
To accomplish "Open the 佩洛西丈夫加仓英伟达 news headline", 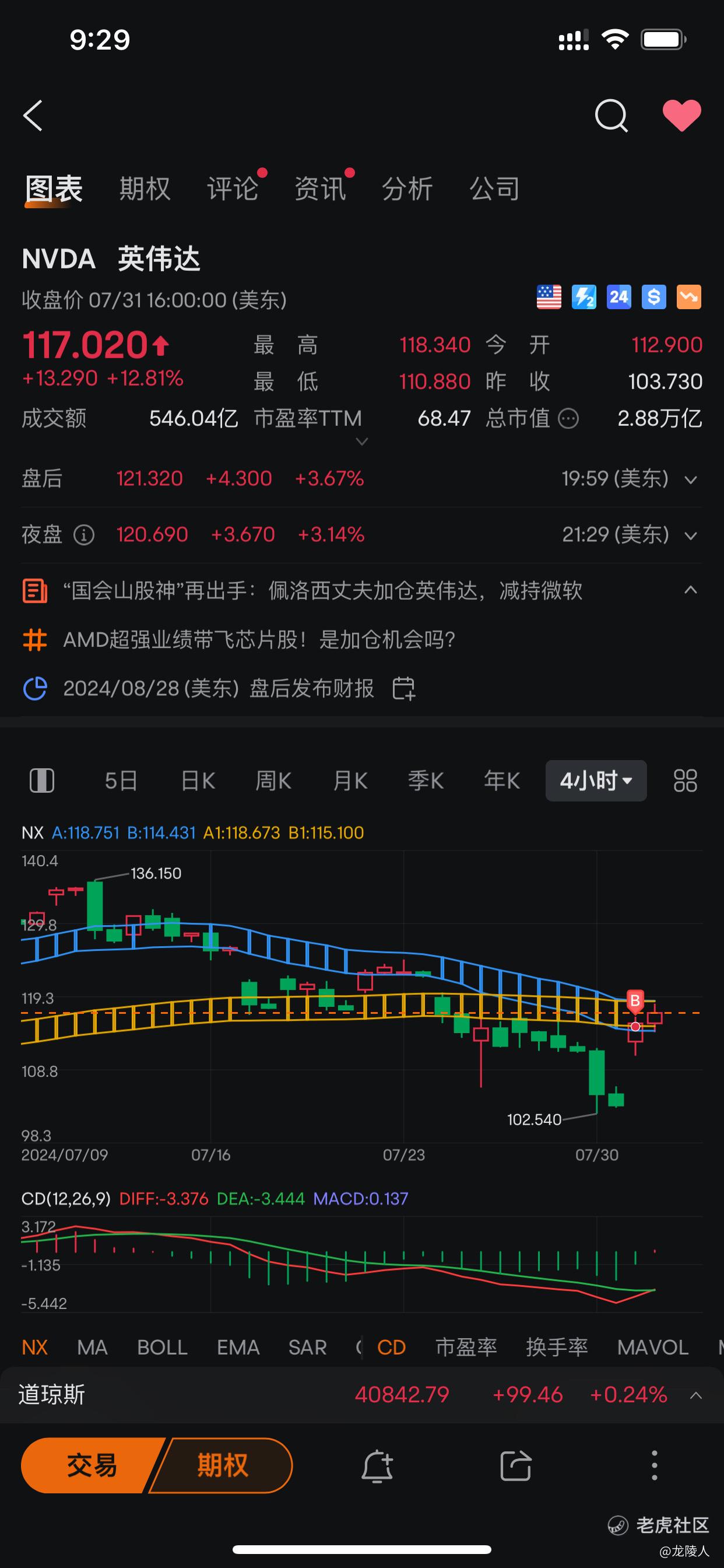I will [x=322, y=590].
